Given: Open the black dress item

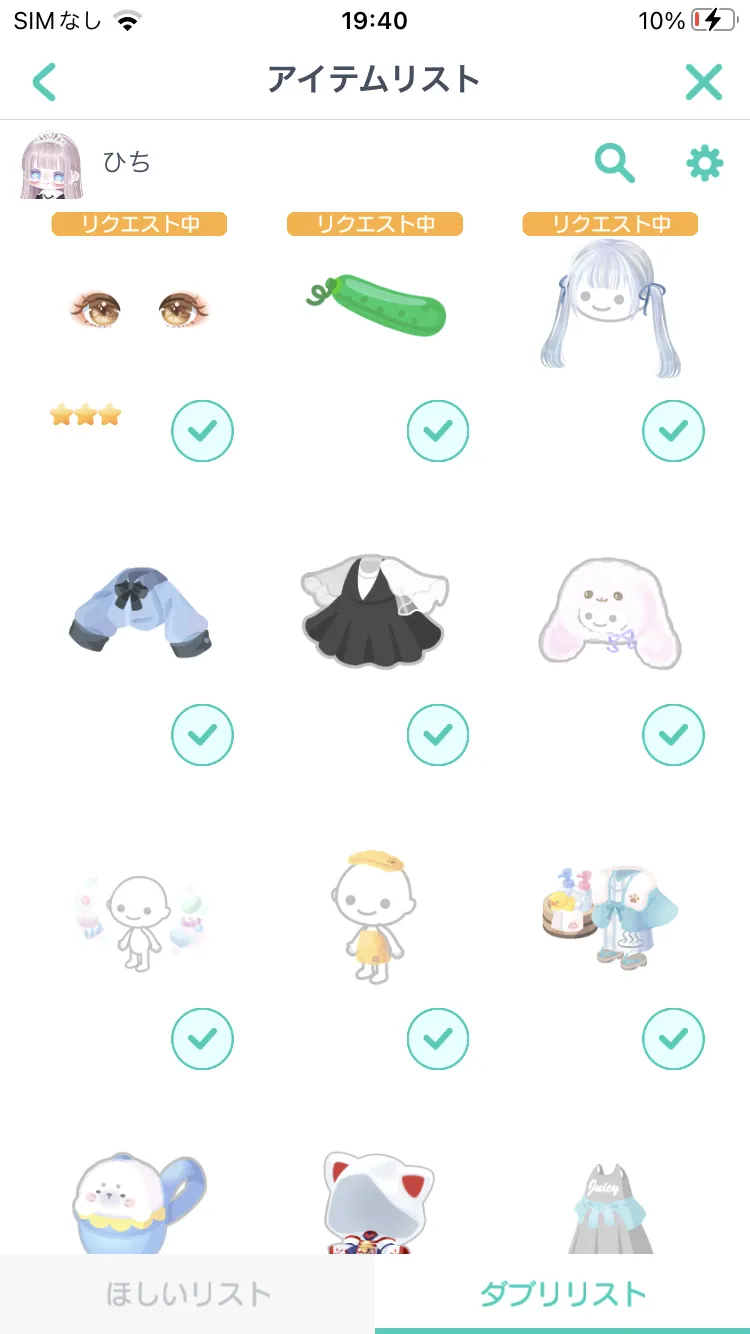Looking at the screenshot, I should pyautogui.click(x=375, y=612).
